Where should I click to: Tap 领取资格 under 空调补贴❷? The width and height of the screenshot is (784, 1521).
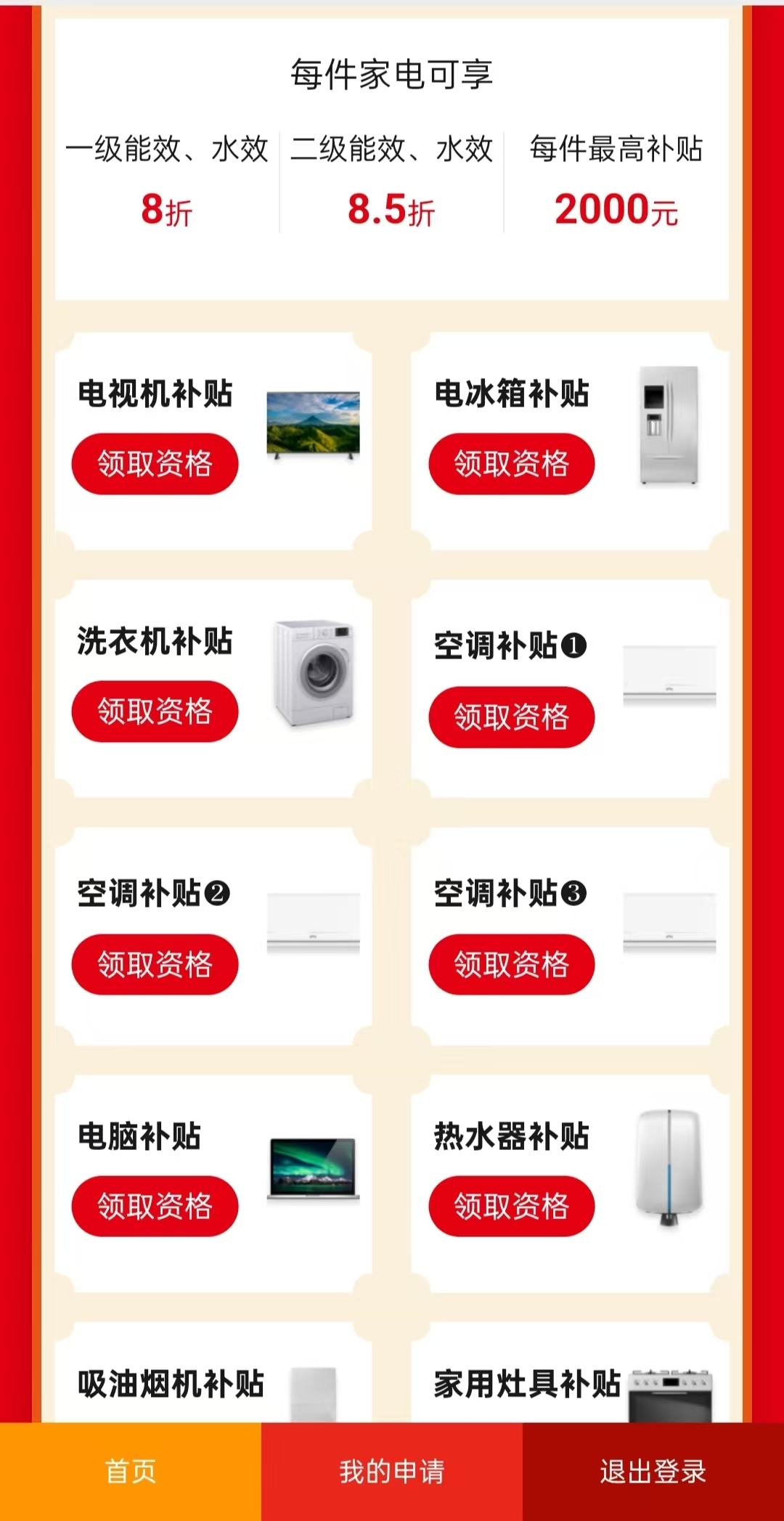pyautogui.click(x=155, y=965)
